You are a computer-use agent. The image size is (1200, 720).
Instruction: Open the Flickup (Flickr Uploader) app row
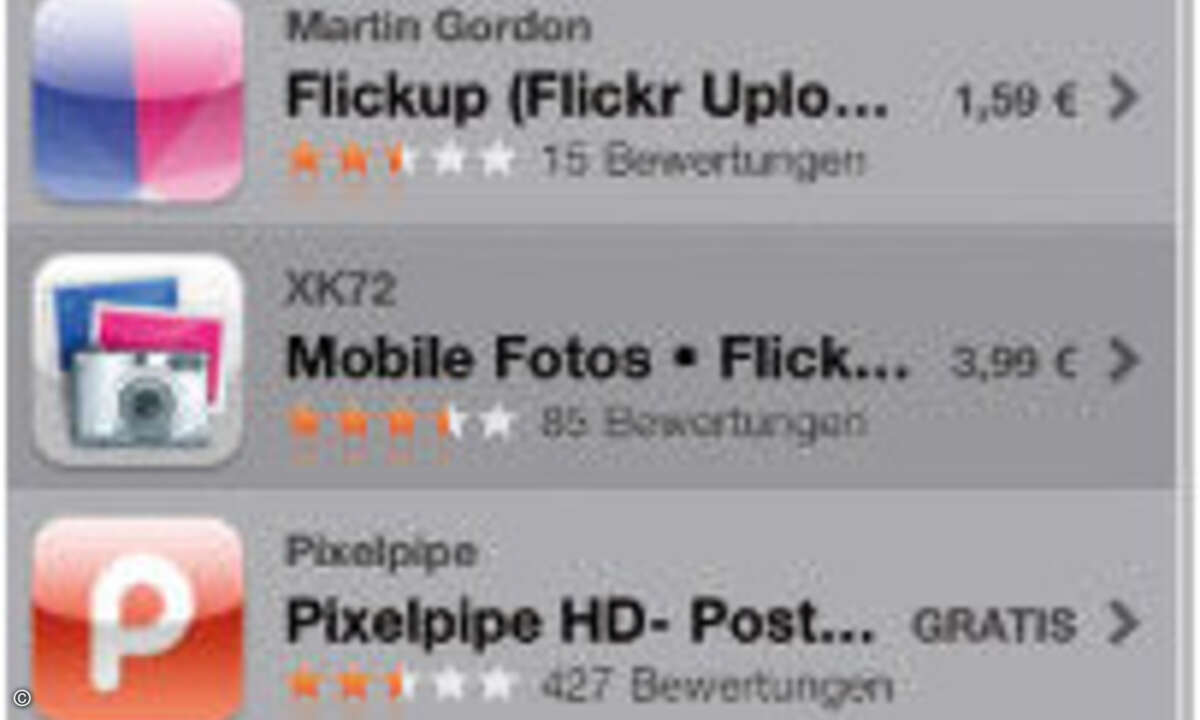586,98
